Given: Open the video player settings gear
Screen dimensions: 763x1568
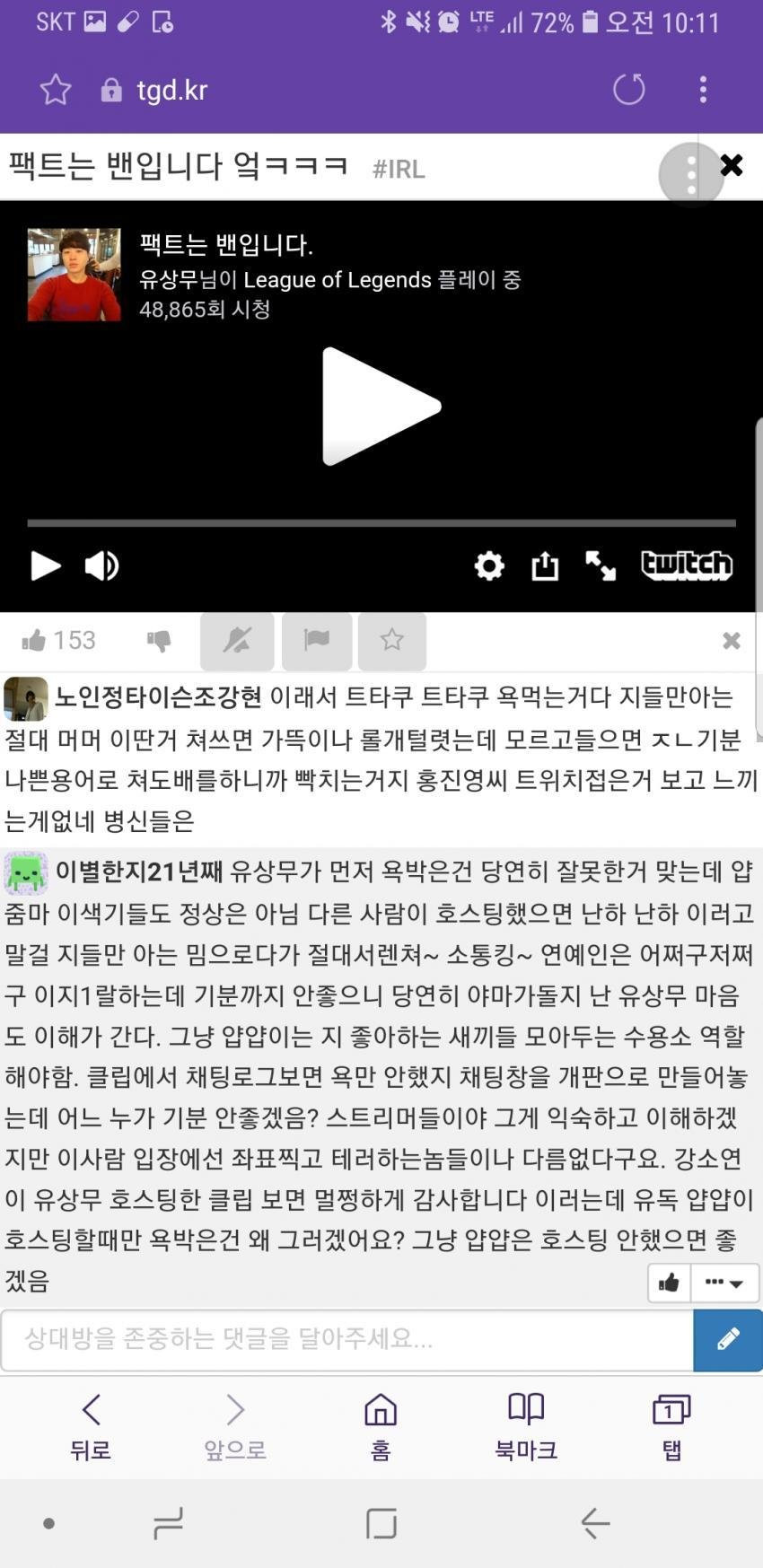Looking at the screenshot, I should pyautogui.click(x=489, y=566).
